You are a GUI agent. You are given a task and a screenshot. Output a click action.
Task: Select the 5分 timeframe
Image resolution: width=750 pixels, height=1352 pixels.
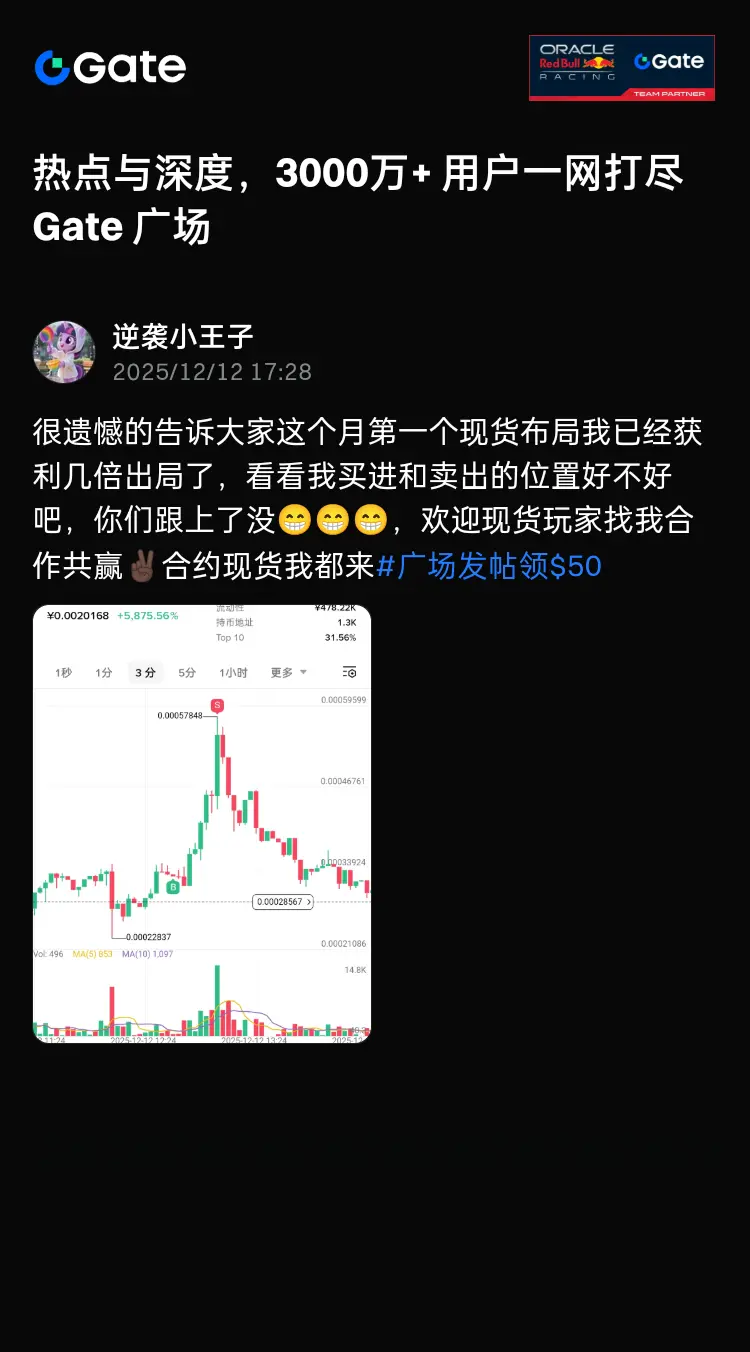tap(185, 672)
